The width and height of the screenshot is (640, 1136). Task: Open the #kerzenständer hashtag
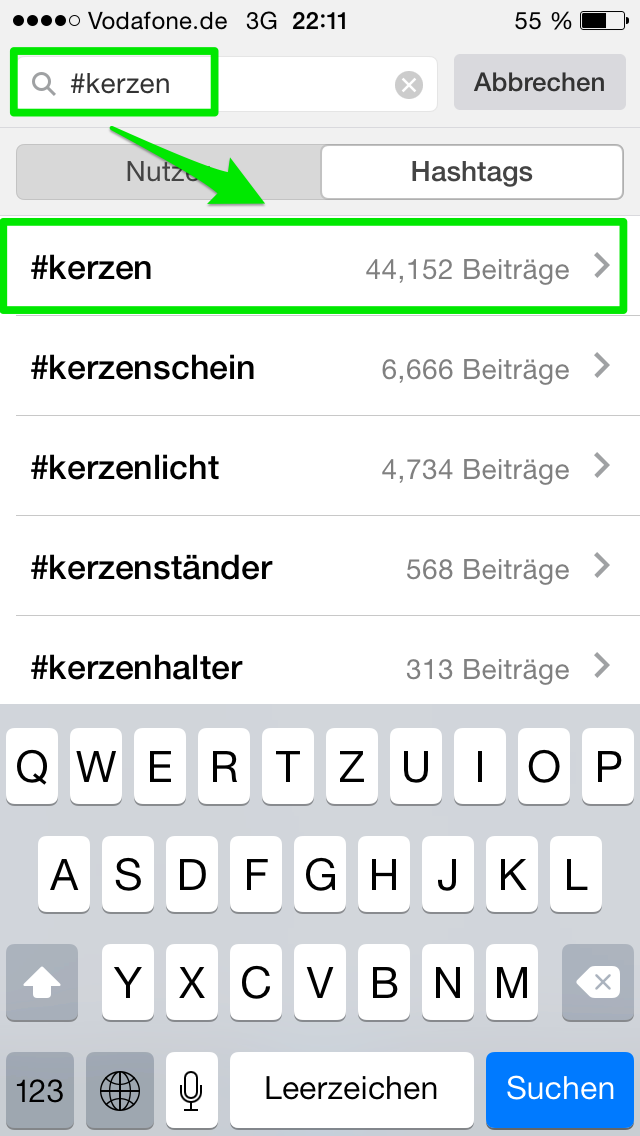coord(320,568)
